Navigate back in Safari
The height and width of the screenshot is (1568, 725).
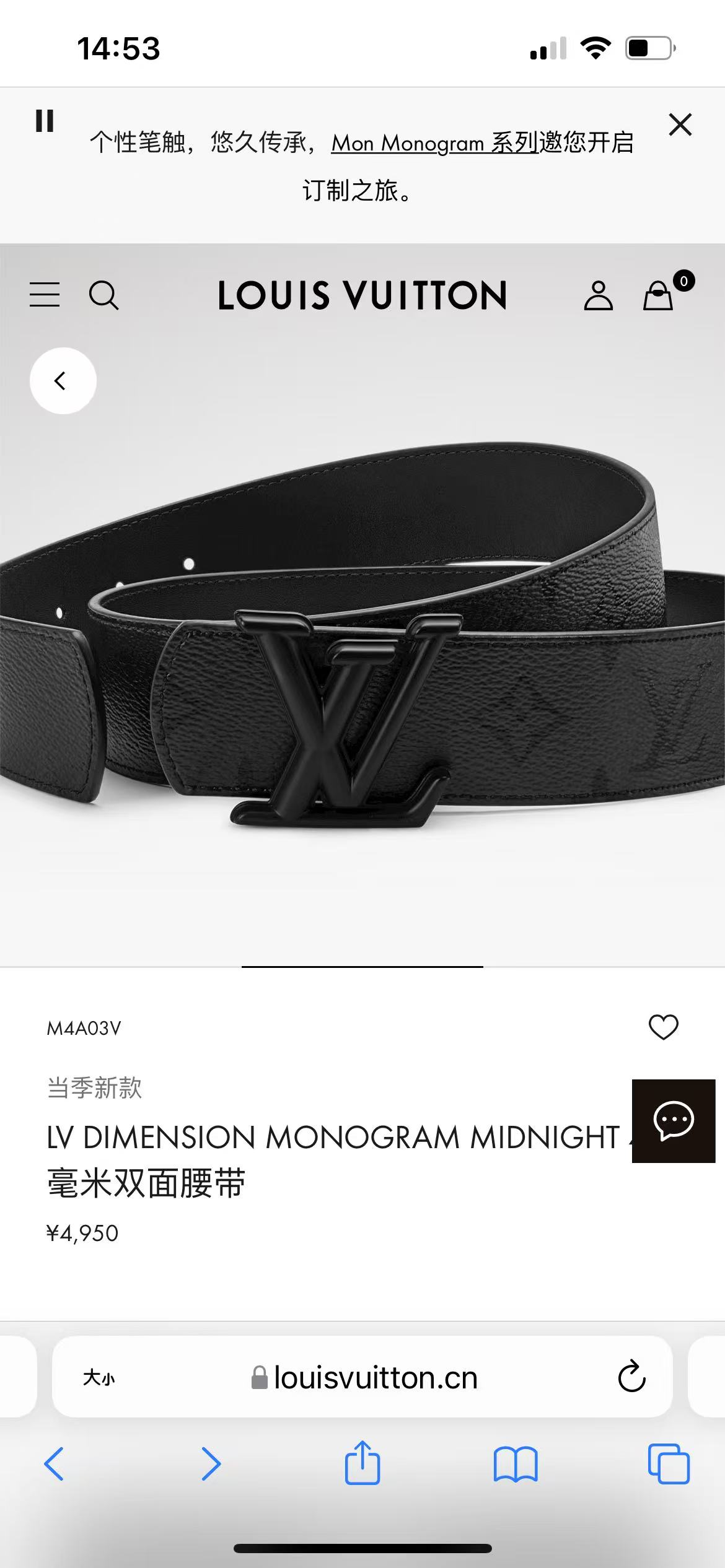[x=54, y=1464]
